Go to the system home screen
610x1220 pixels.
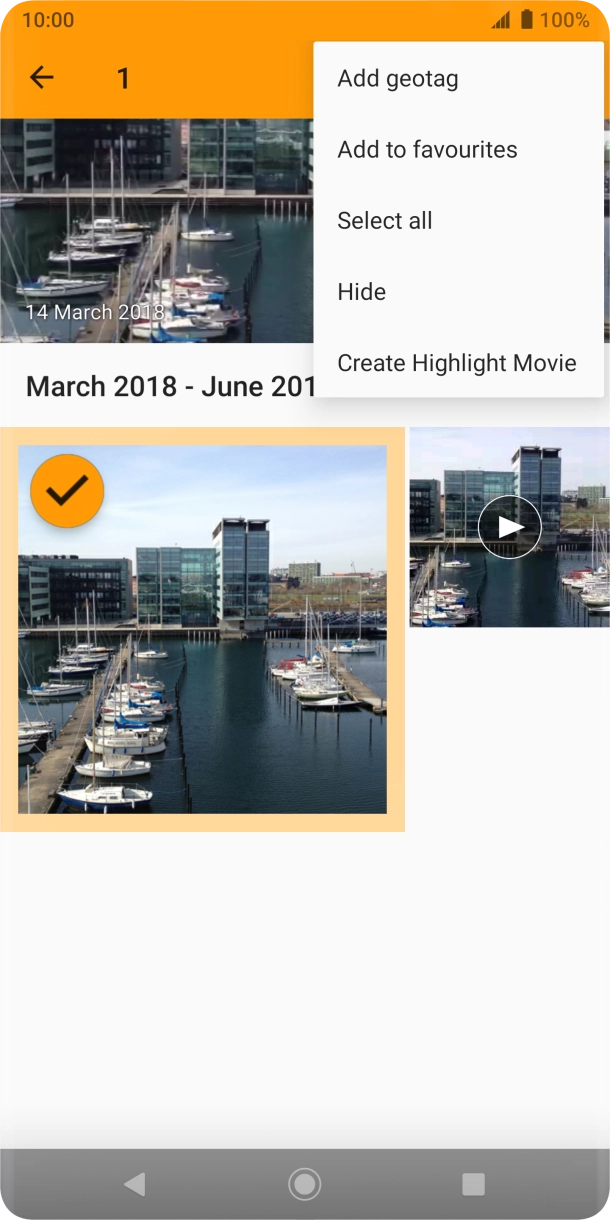[x=304, y=1184]
